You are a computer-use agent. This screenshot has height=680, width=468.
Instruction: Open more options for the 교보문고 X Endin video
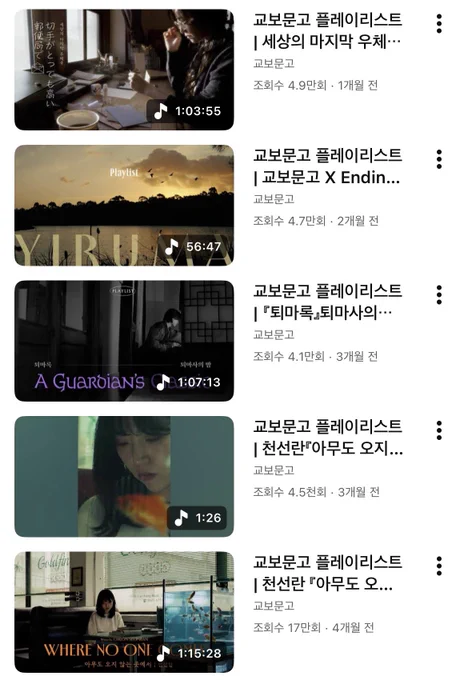[x=439, y=159]
